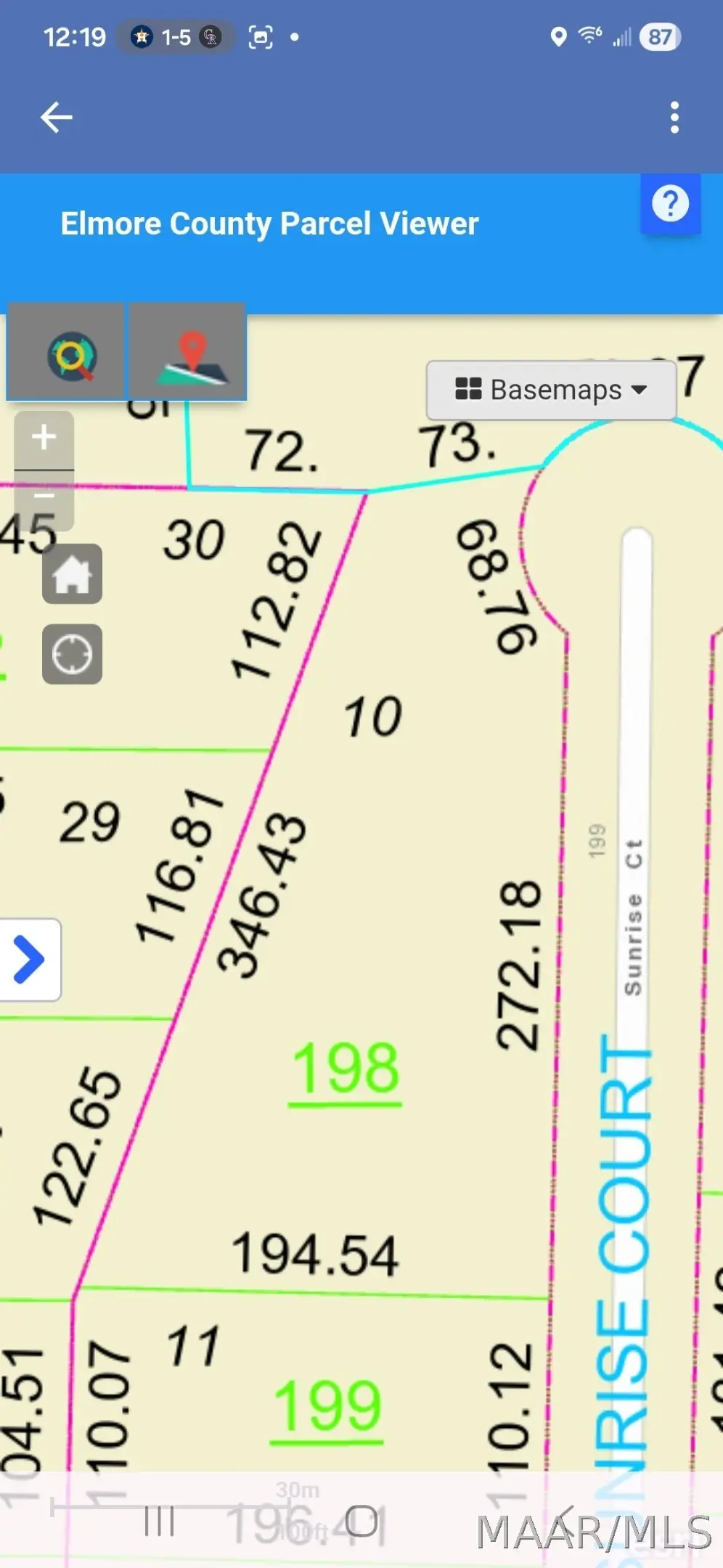
Task: Collapse the Basemaps selector chevron
Action: 640,390
